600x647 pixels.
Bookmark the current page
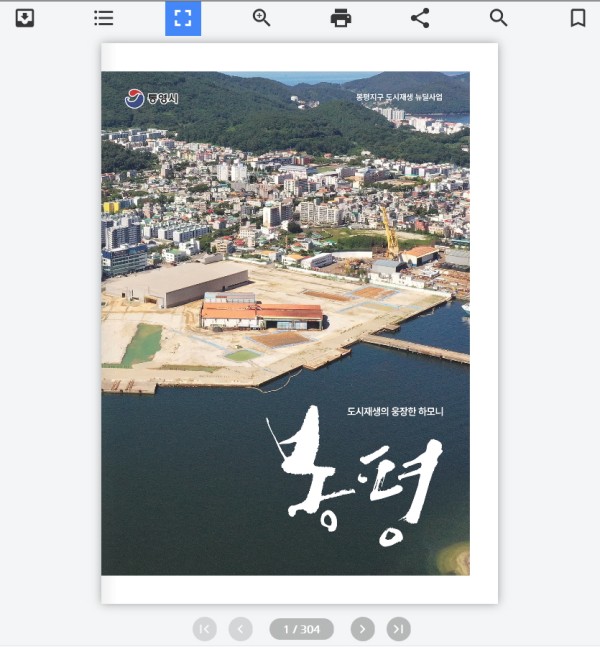tap(577, 18)
